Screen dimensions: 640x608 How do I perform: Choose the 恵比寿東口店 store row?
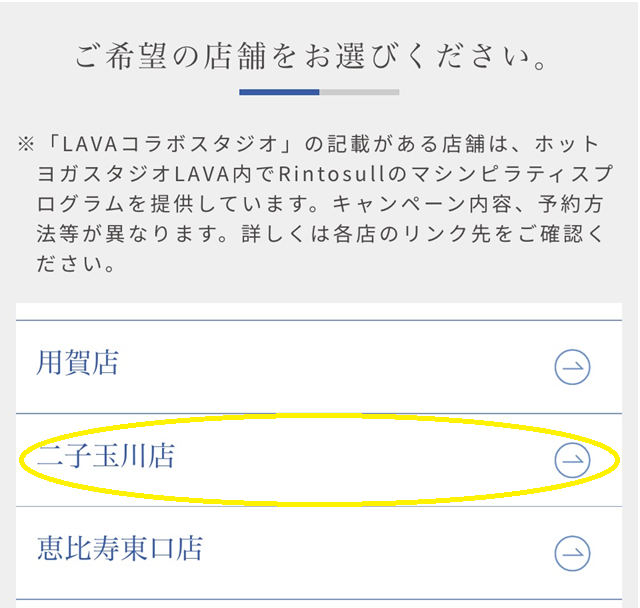(x=318, y=551)
